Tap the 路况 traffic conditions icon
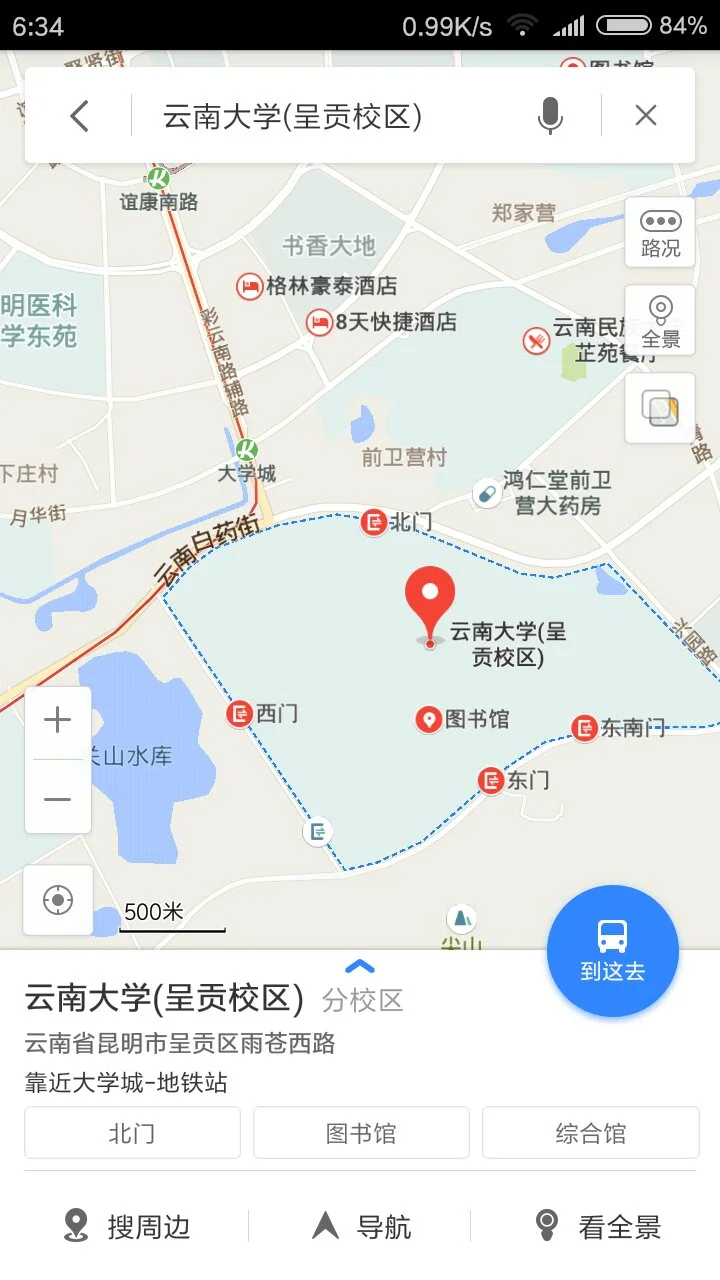The height and width of the screenshot is (1280, 720). pos(659,232)
